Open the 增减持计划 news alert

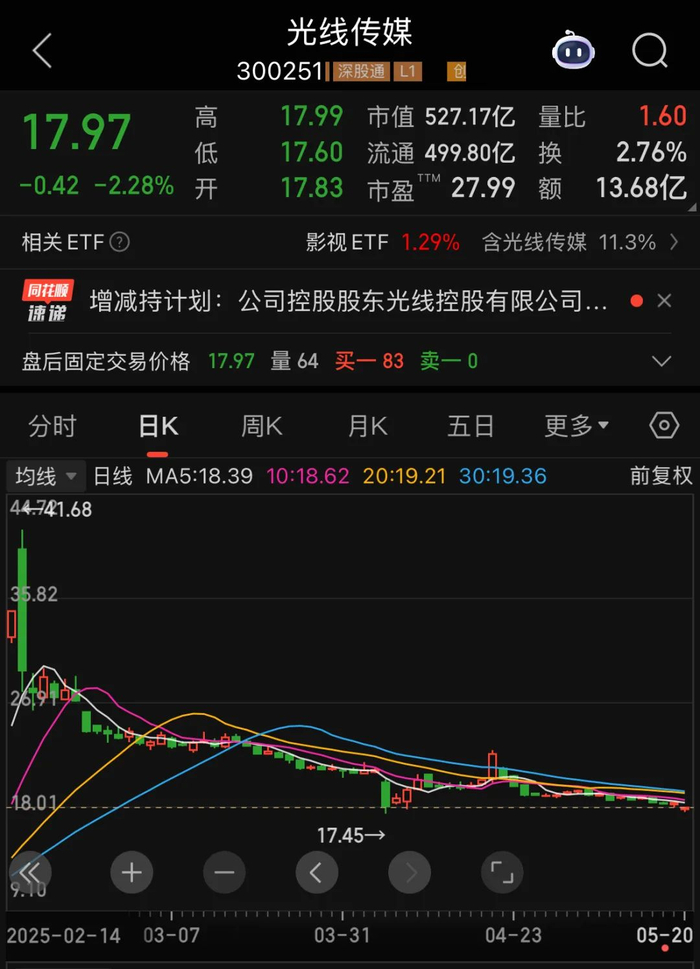click(348, 301)
